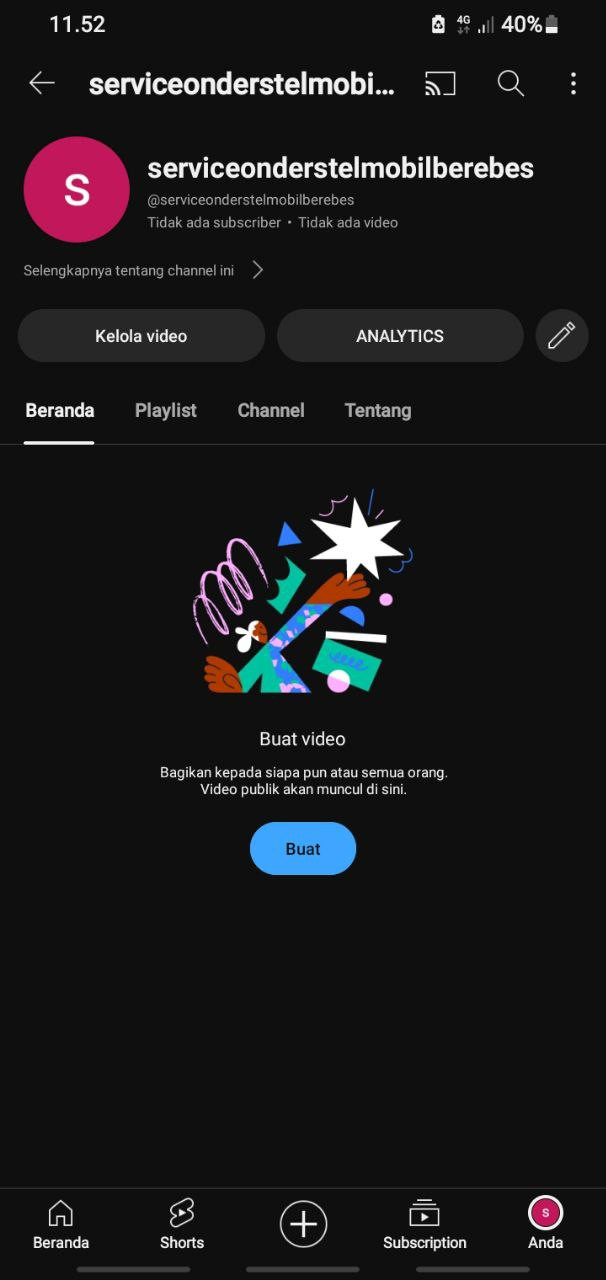Open the cast to device icon
The image size is (606, 1280).
[440, 84]
